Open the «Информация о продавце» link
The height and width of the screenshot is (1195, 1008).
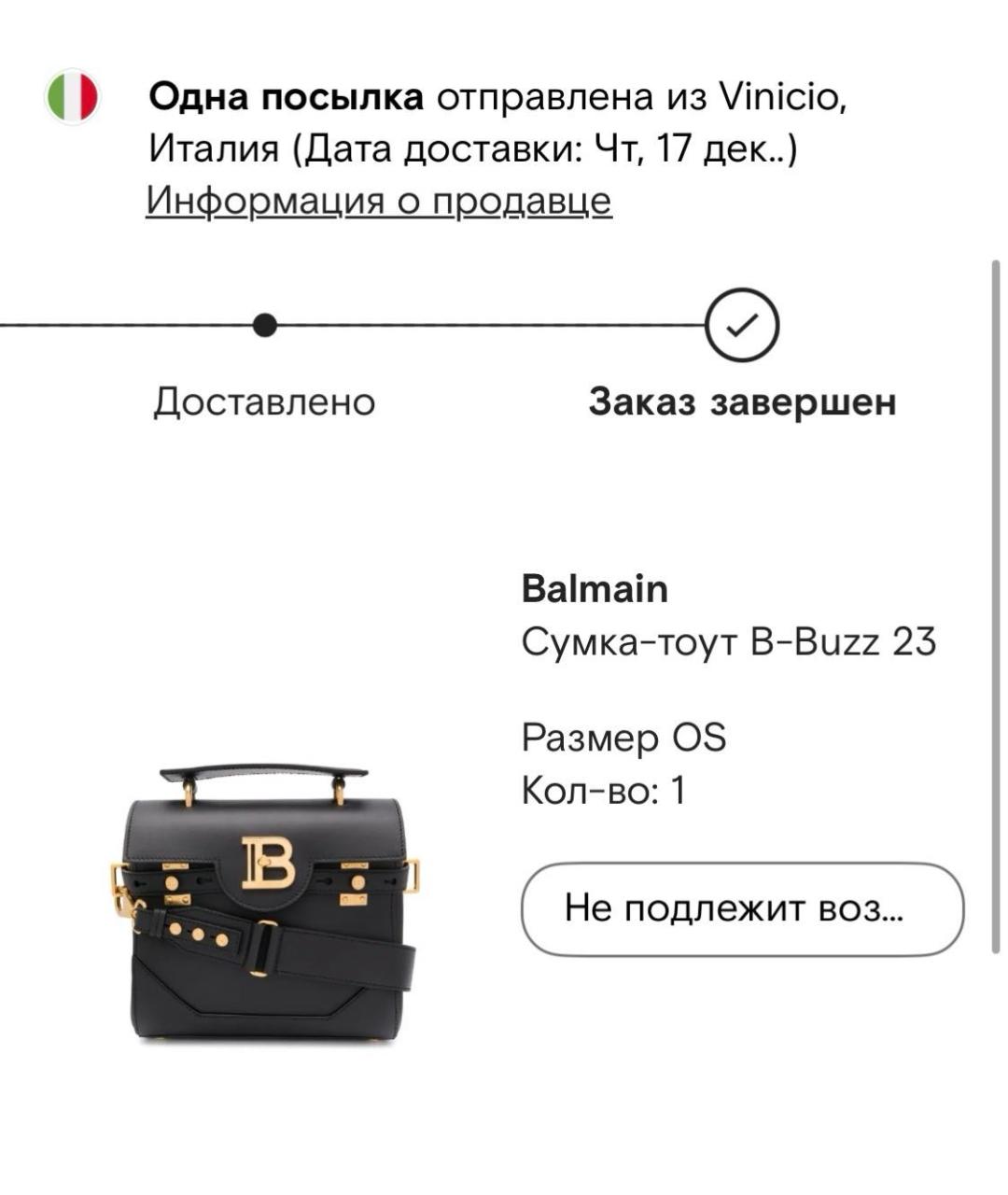pos(378,201)
